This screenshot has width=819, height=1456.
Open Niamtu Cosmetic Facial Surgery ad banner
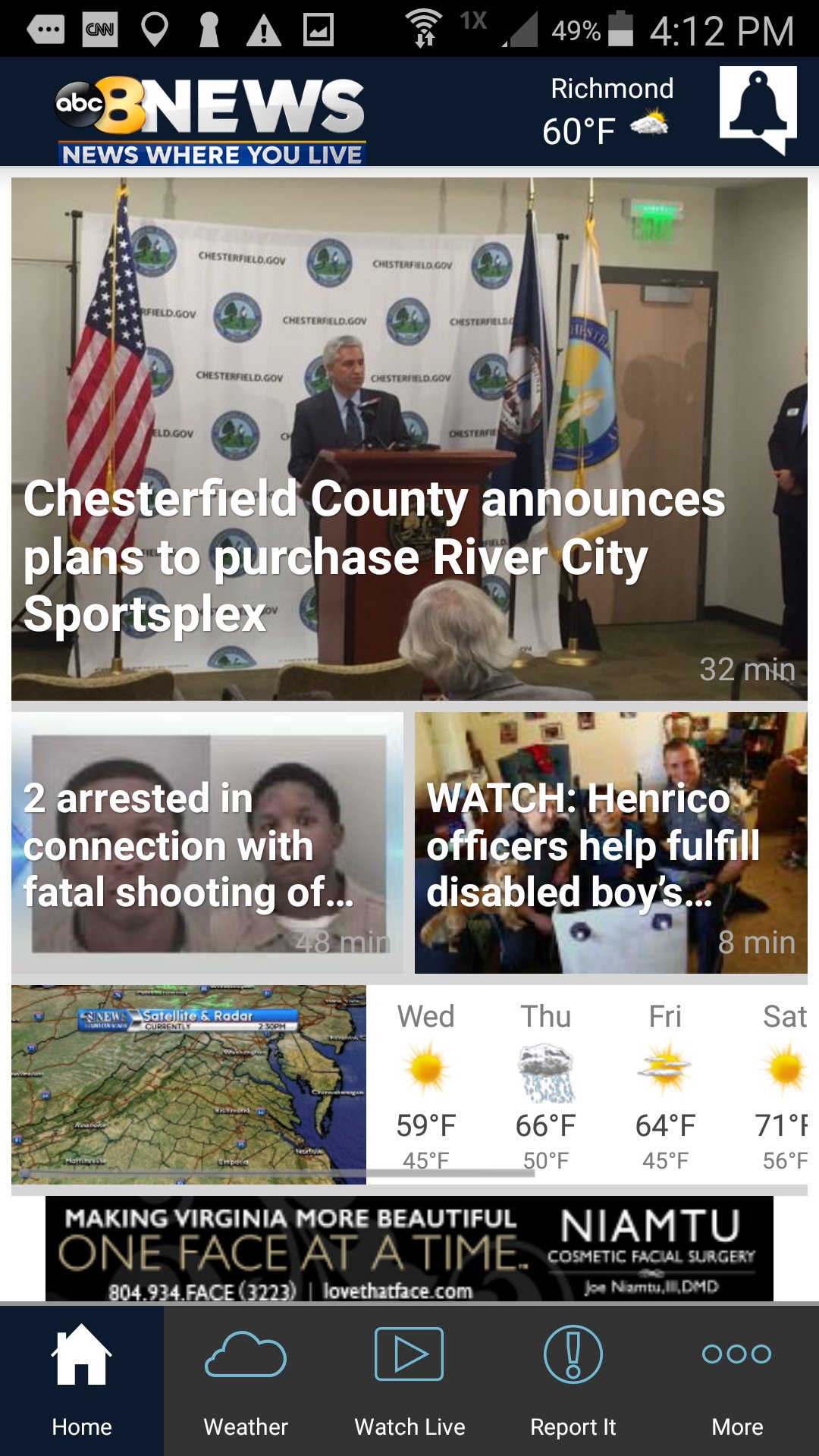409,1248
